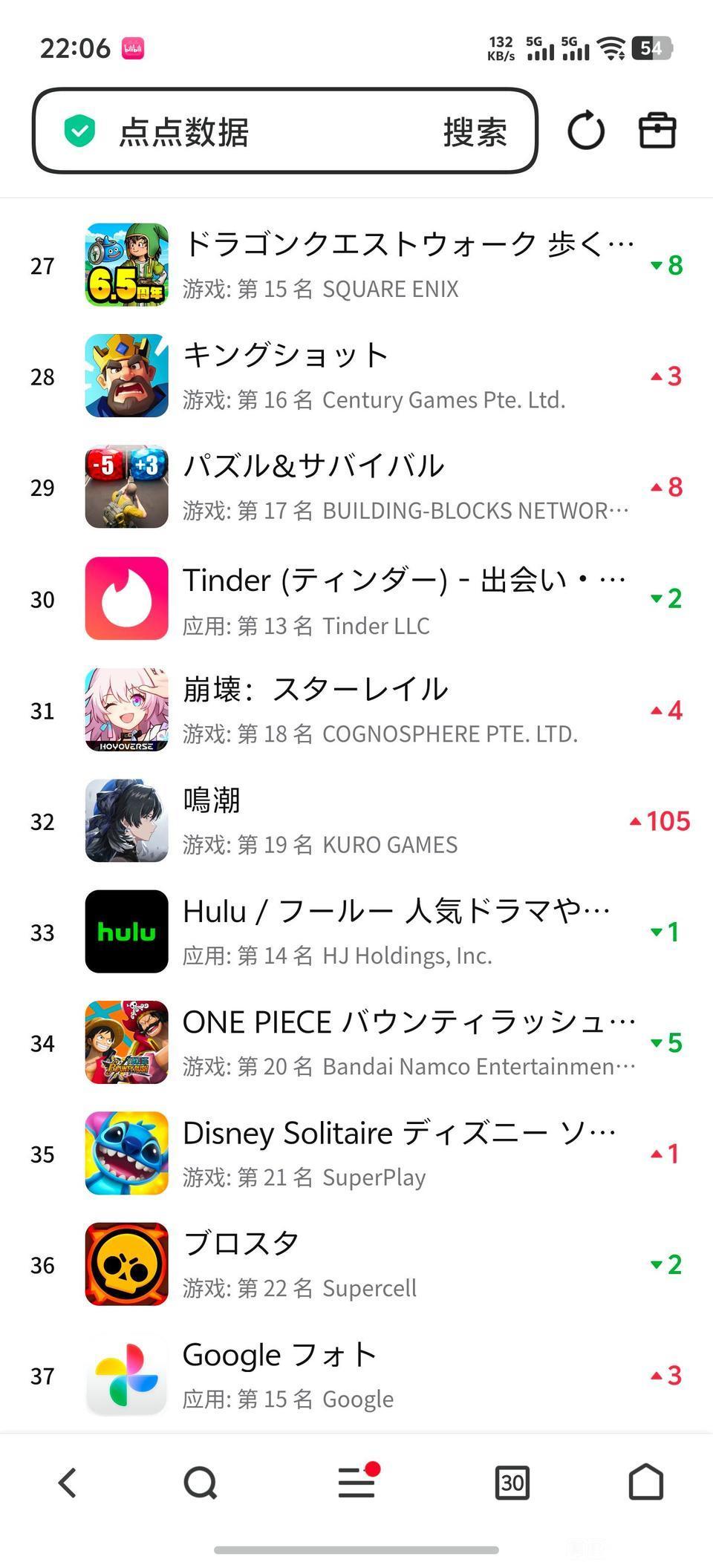Reload the page with the refresh icon
Viewport: 713px width, 1568px height.
coord(586,131)
